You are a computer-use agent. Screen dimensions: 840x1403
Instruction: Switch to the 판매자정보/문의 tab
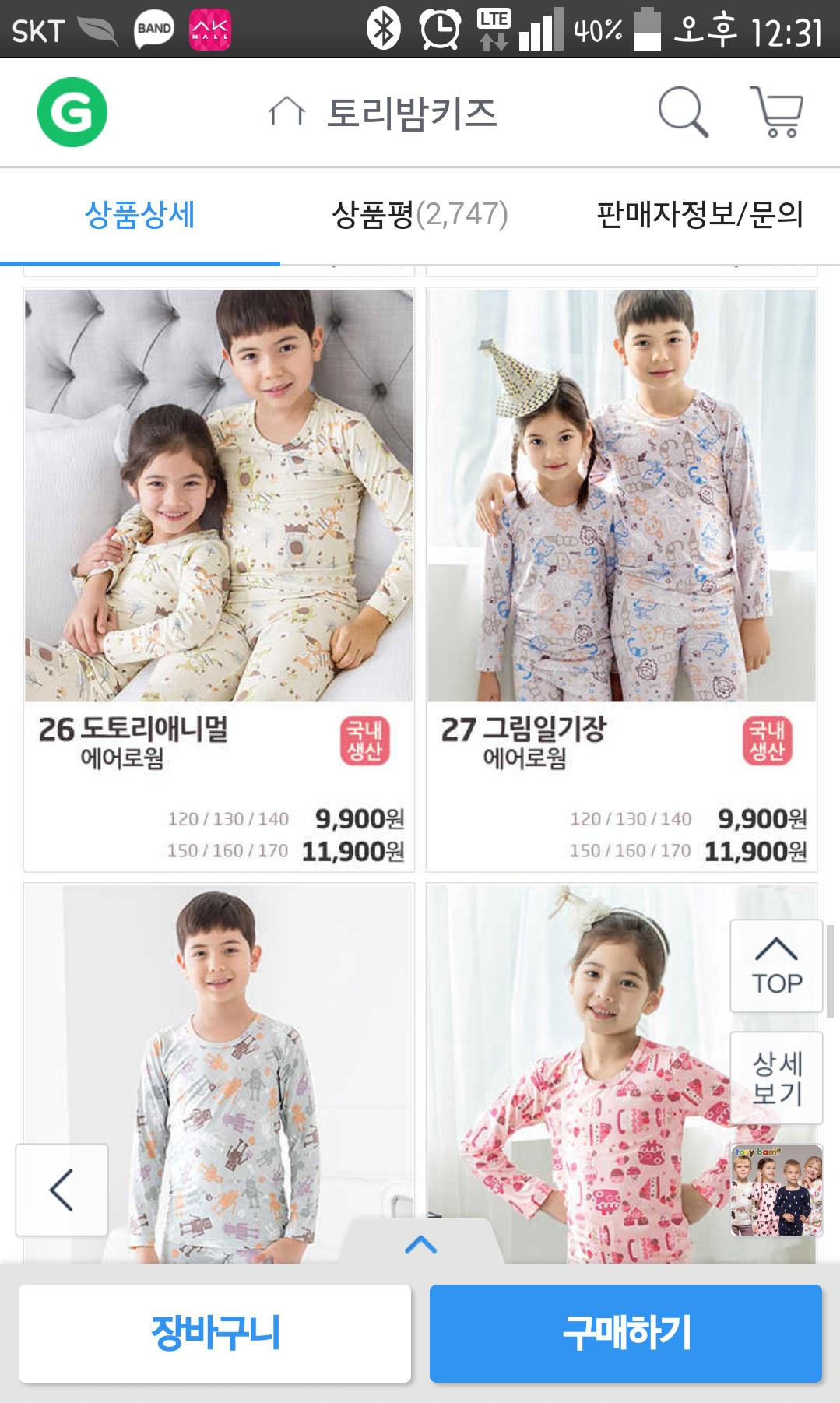[700, 215]
